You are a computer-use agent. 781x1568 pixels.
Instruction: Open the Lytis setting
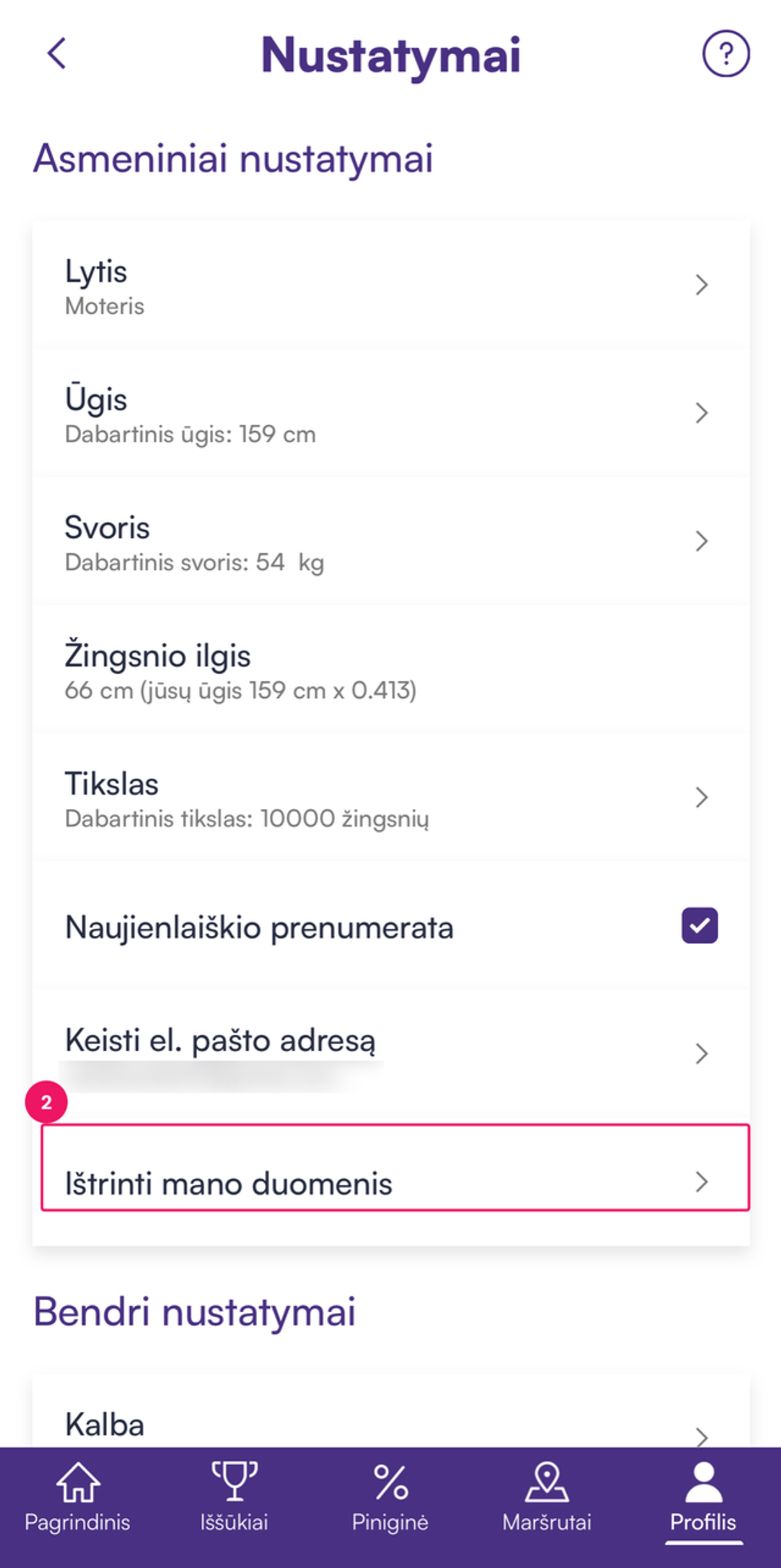(x=390, y=285)
